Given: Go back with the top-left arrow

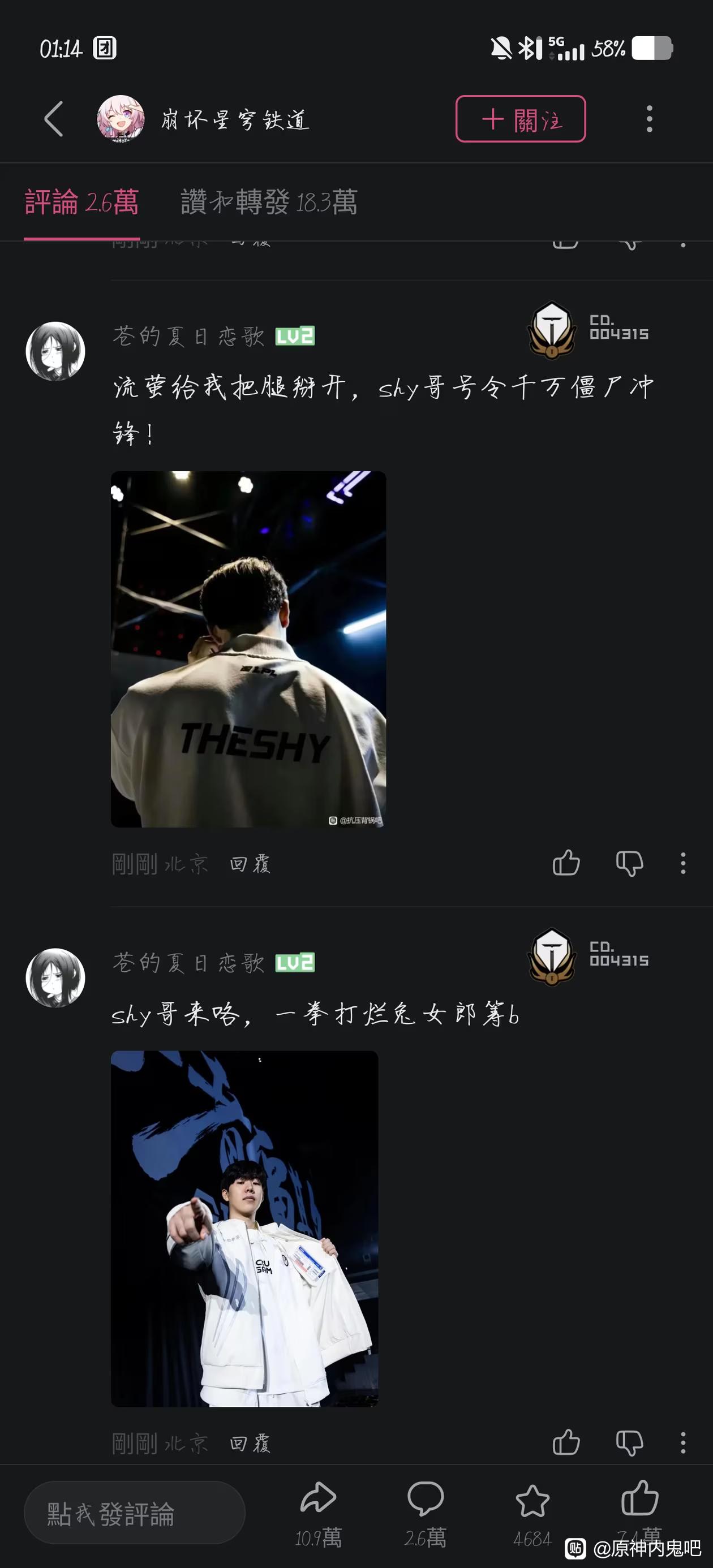Looking at the screenshot, I should point(54,119).
